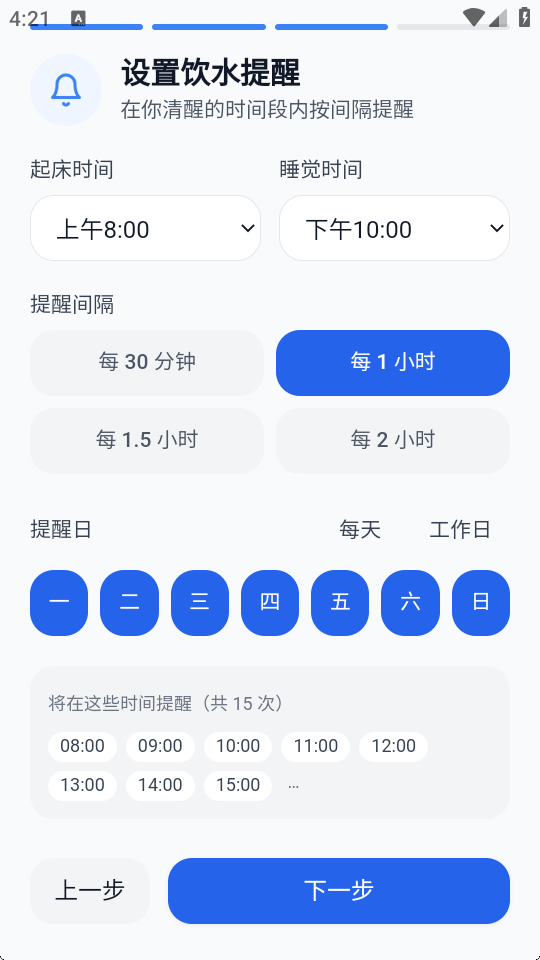Toggle the 三 day chip

coord(200,603)
